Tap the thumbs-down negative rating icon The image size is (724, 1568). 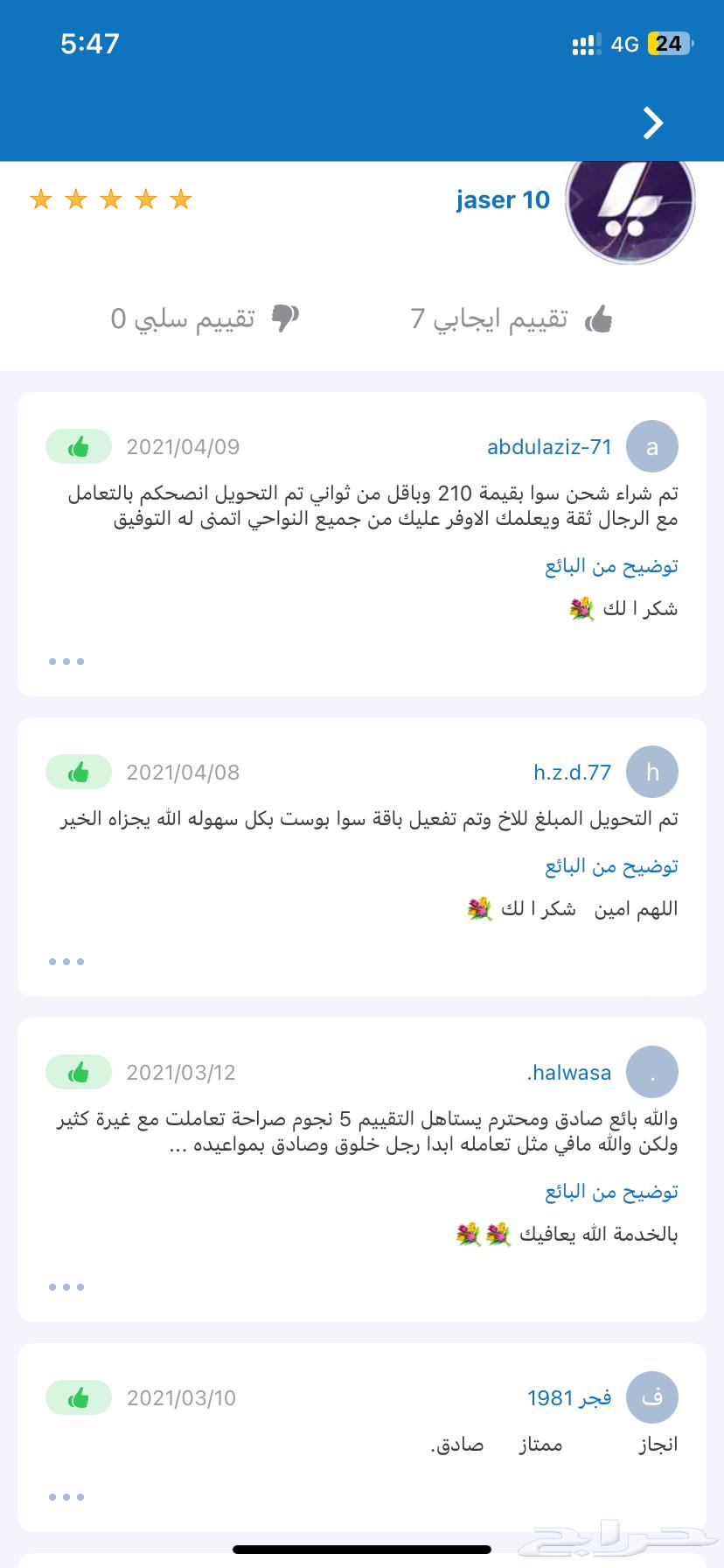tap(284, 318)
